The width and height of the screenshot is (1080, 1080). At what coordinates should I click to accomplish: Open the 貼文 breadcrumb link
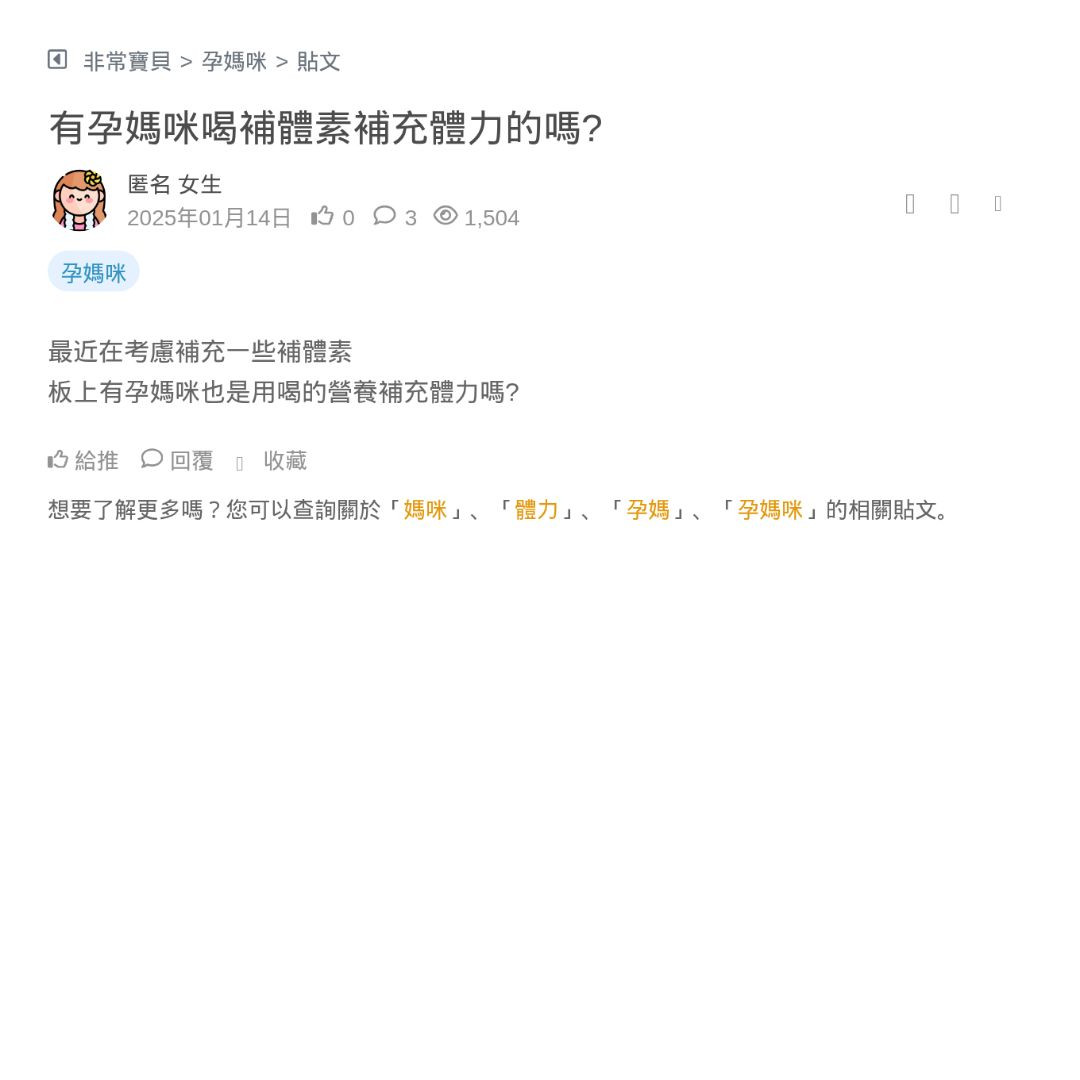pyautogui.click(x=319, y=62)
